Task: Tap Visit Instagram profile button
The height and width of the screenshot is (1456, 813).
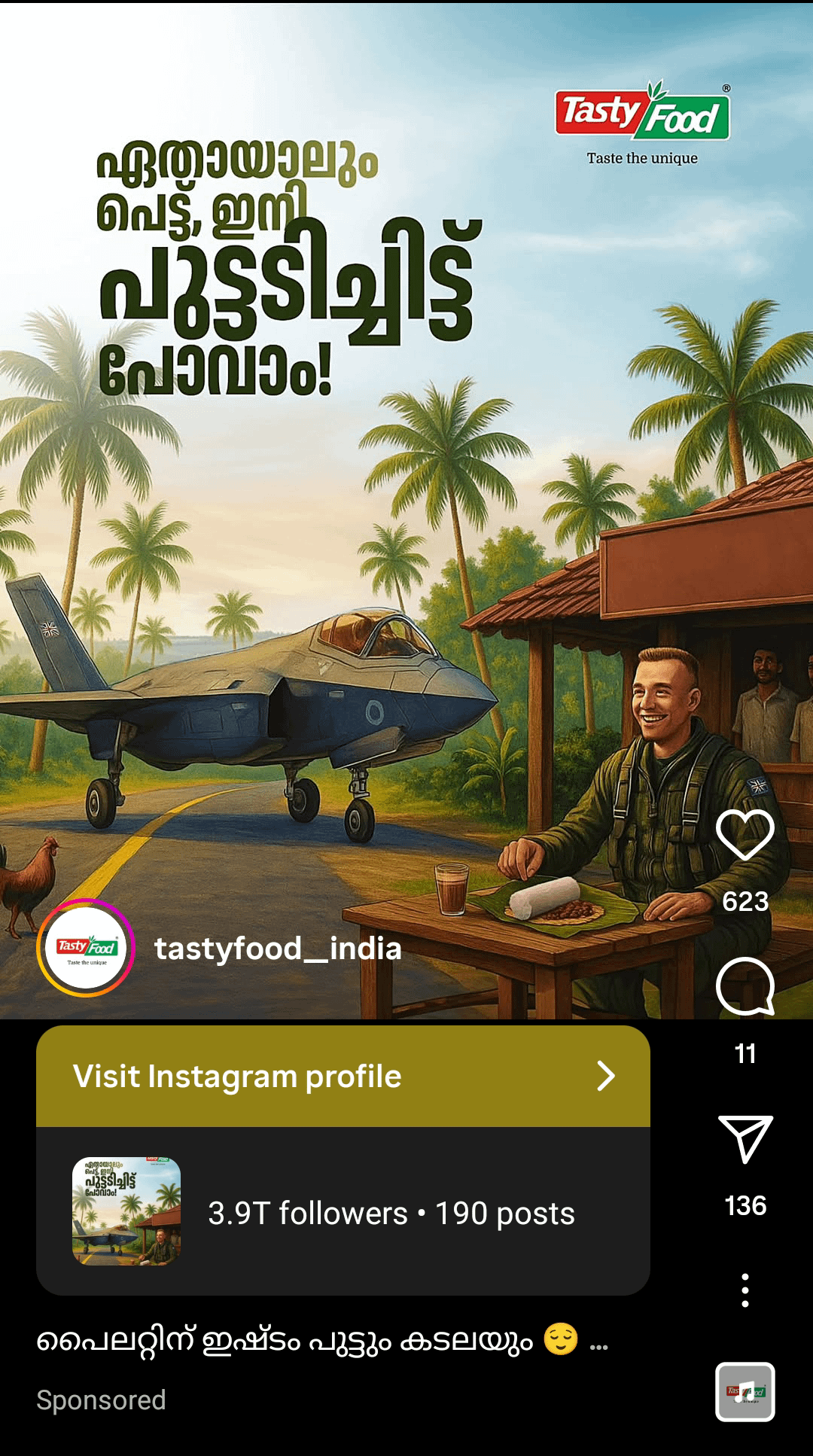Action: (x=343, y=1076)
